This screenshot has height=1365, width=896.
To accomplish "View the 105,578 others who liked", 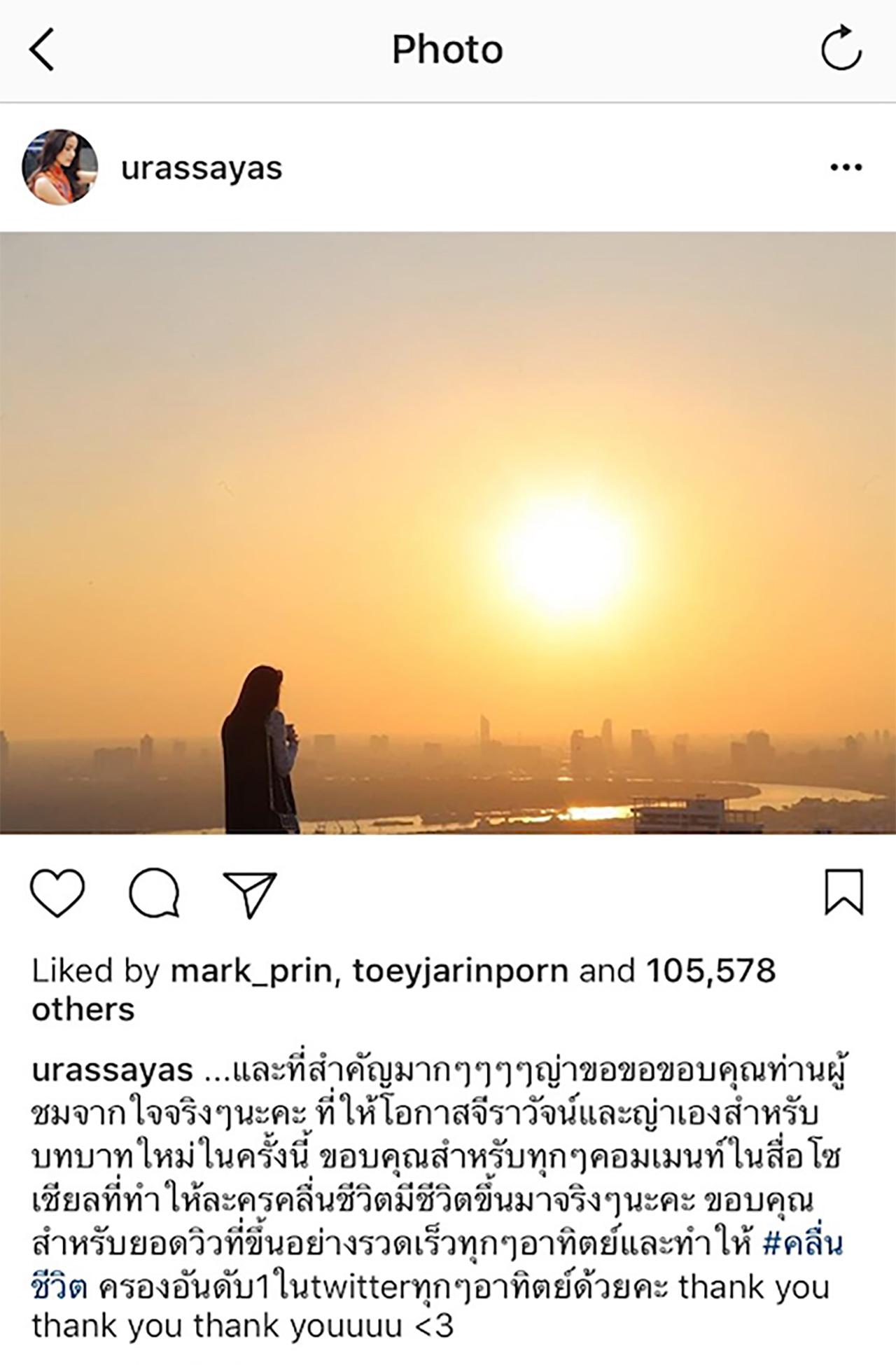I will (x=710, y=971).
